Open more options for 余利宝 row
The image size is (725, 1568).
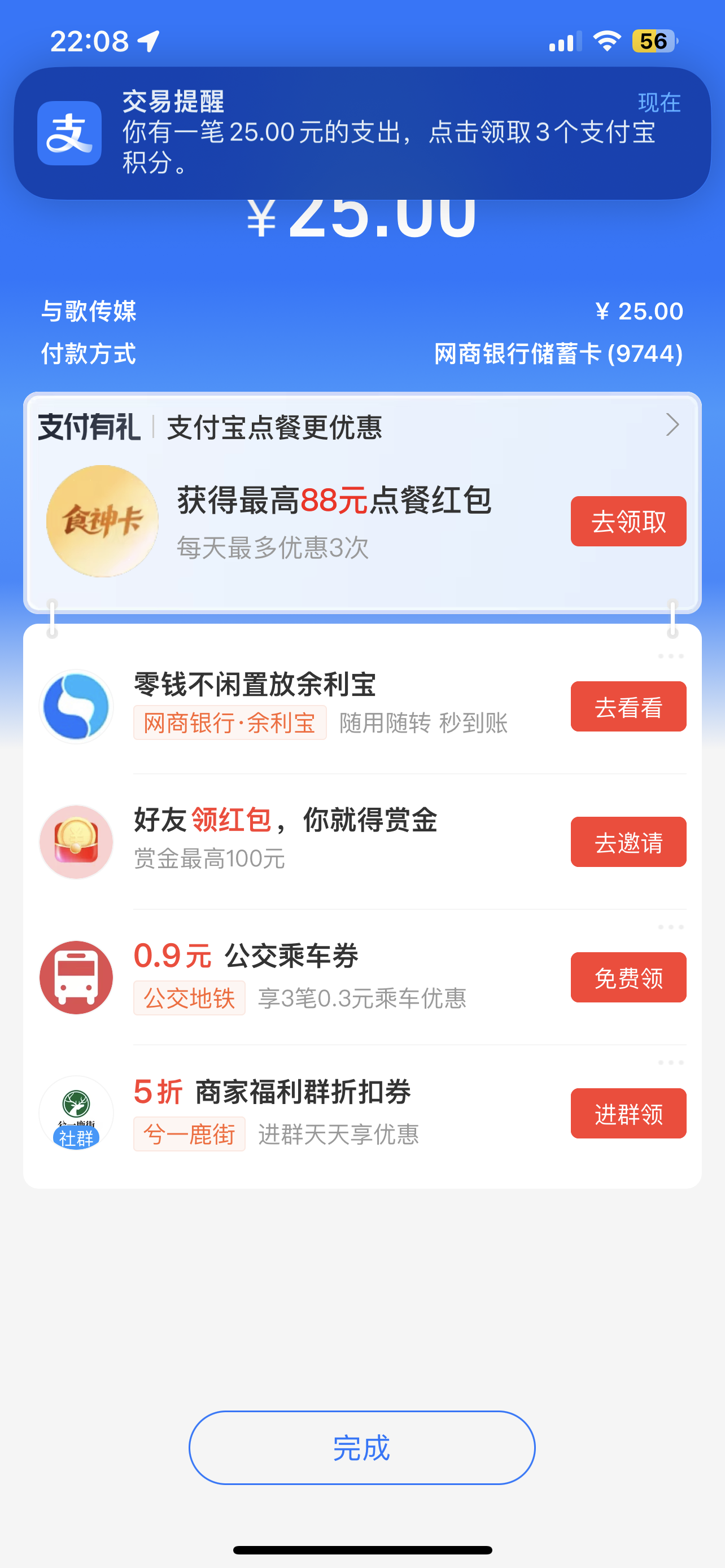pos(670,656)
